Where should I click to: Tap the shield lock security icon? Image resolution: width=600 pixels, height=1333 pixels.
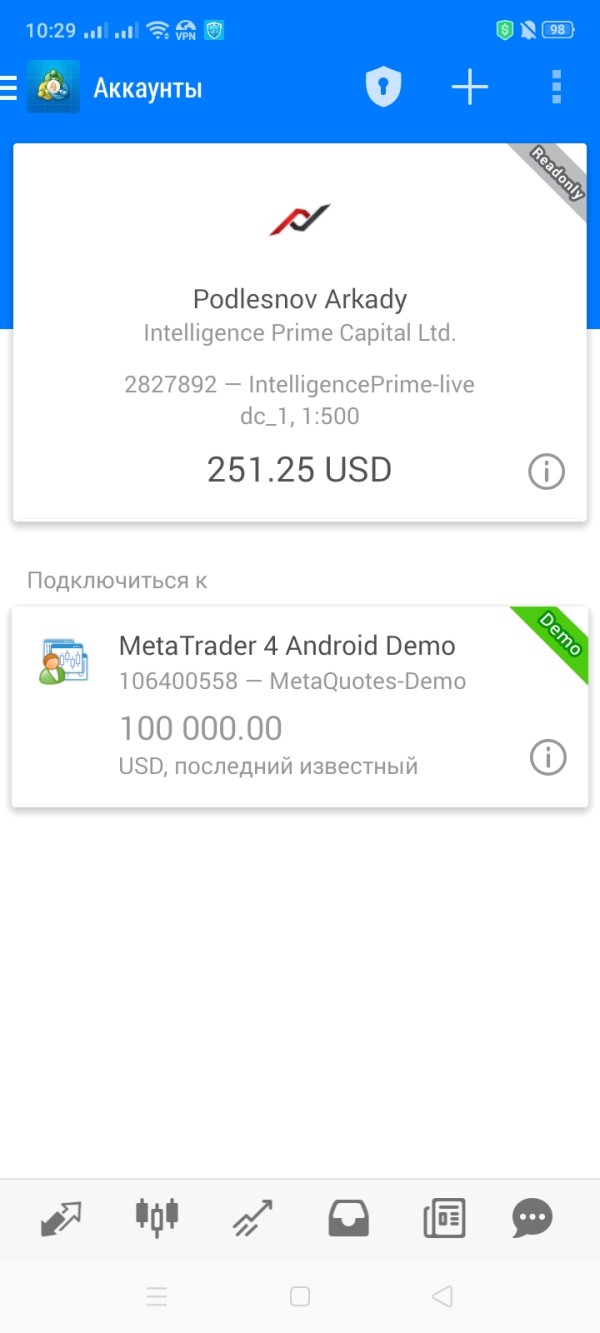(383, 88)
